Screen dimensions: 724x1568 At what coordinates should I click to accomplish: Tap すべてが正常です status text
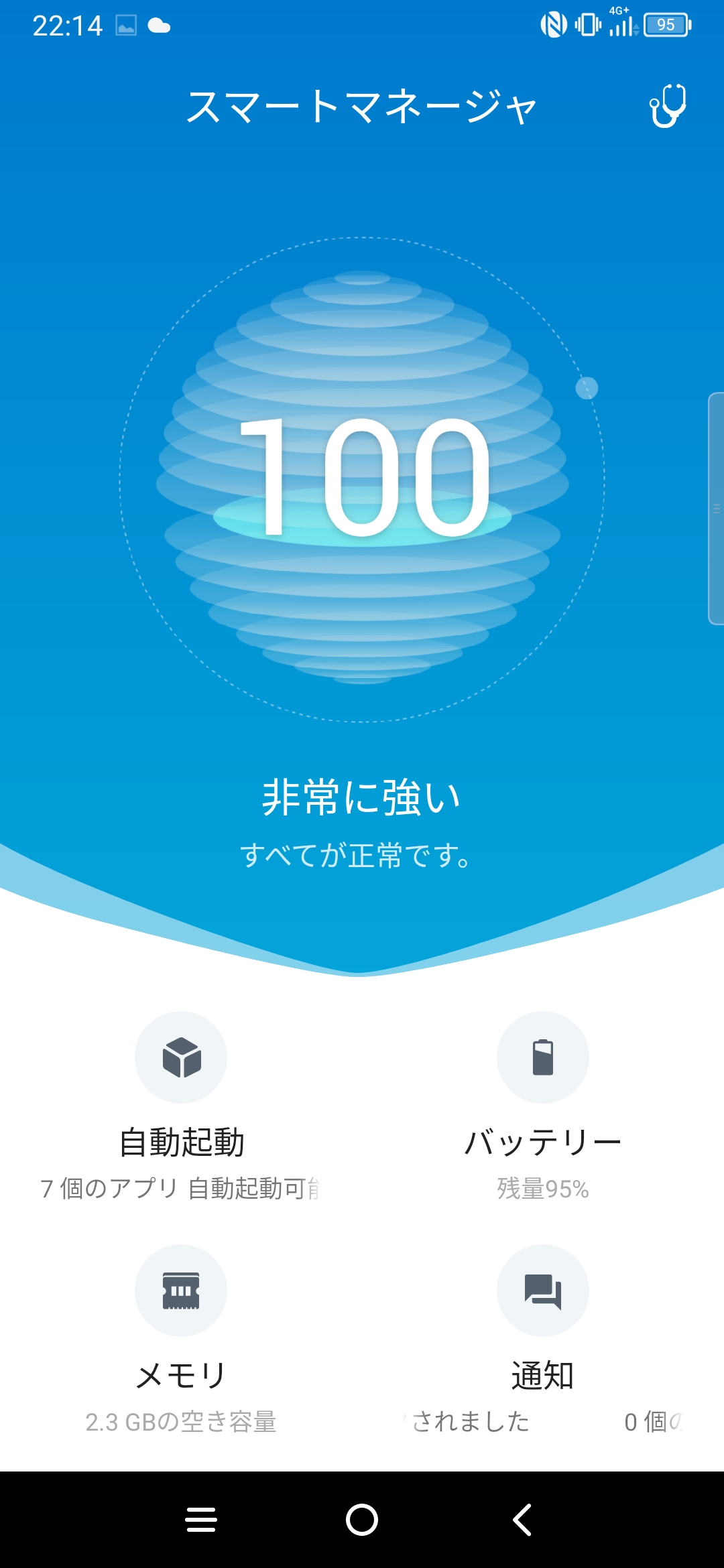[362, 856]
